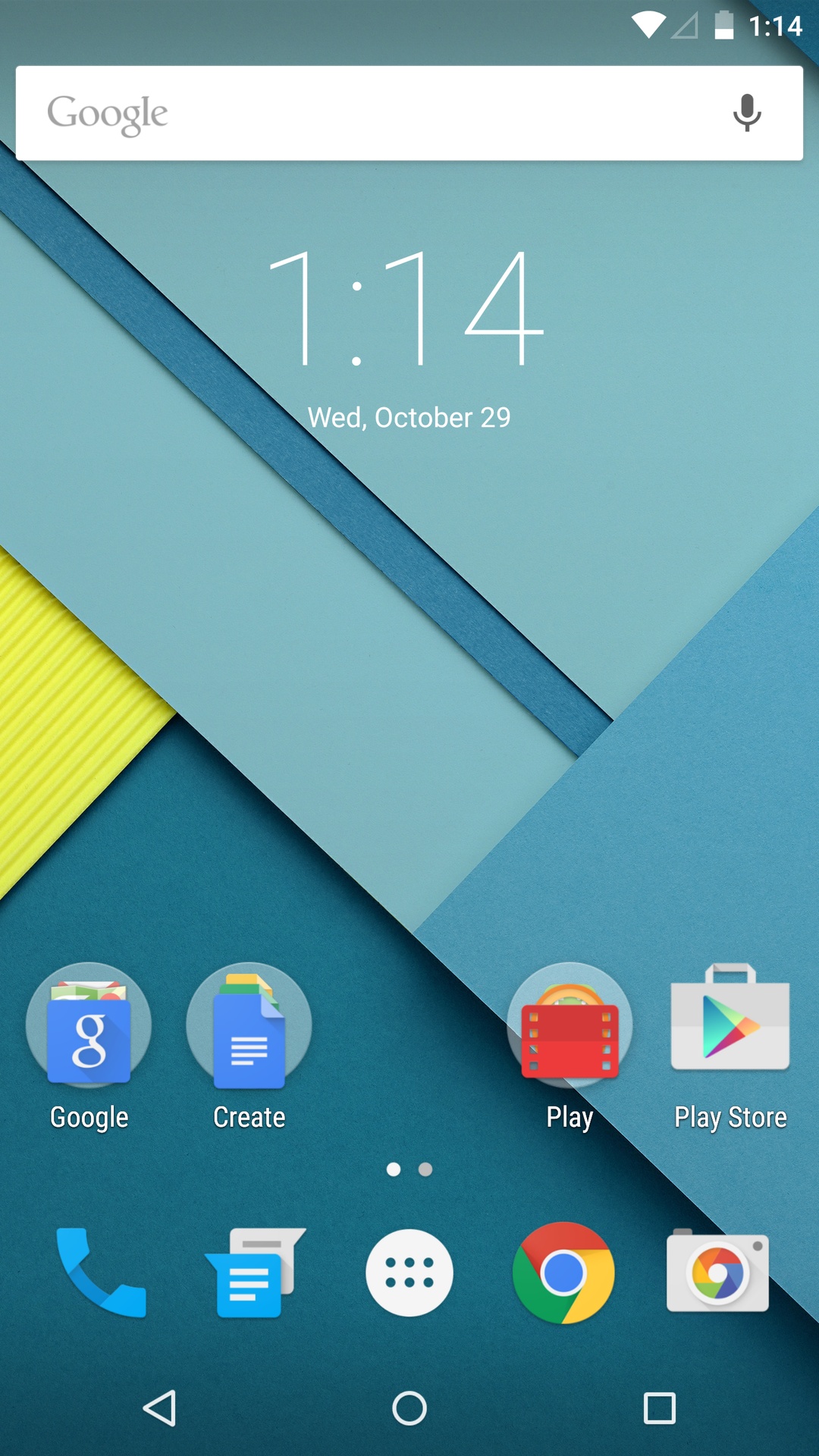The height and width of the screenshot is (1456, 819).
Task: Open the clock widget
Action: [x=408, y=309]
